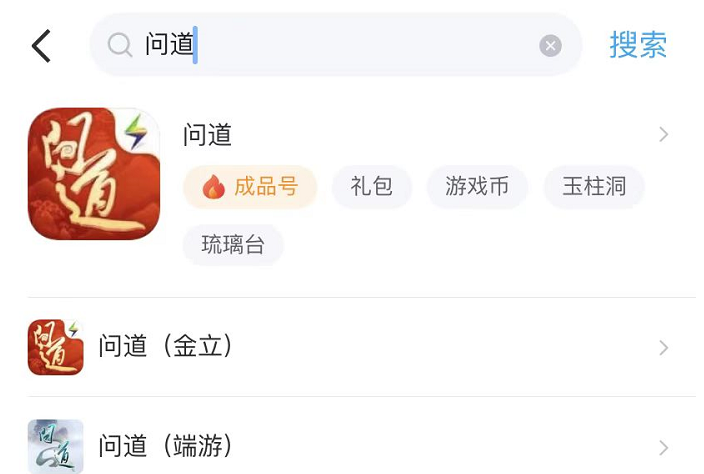Tap the 搜索 button
Screen dimensions: 704x474
click(x=638, y=45)
